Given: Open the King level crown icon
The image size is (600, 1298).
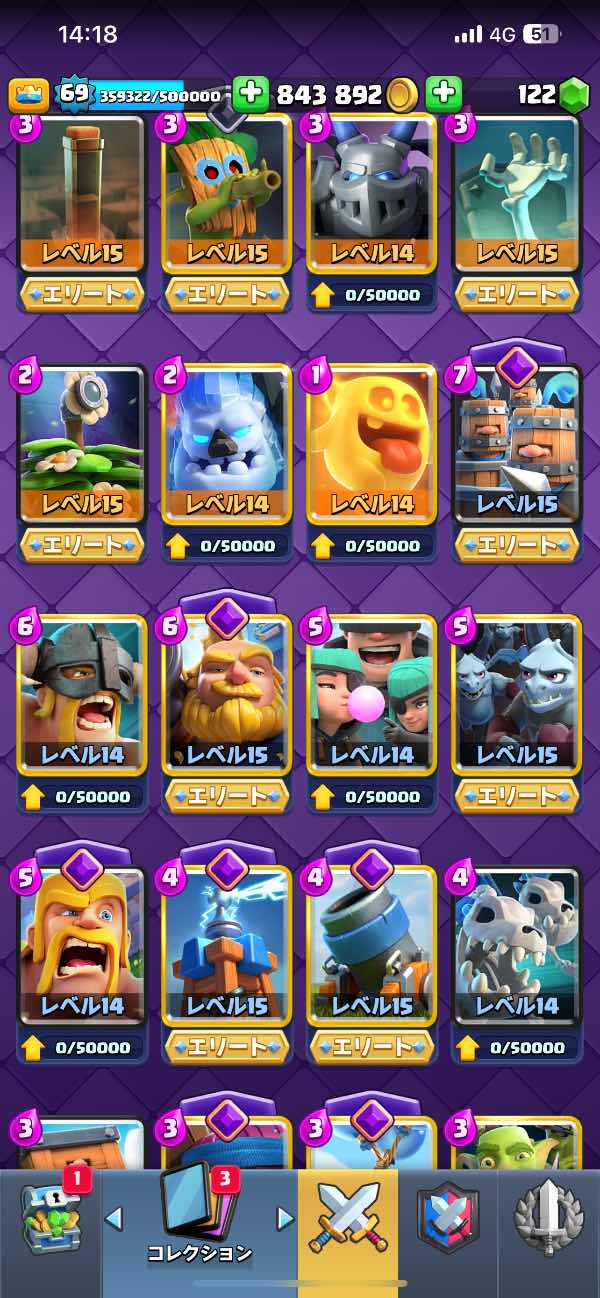Looking at the screenshot, I should click(28, 95).
